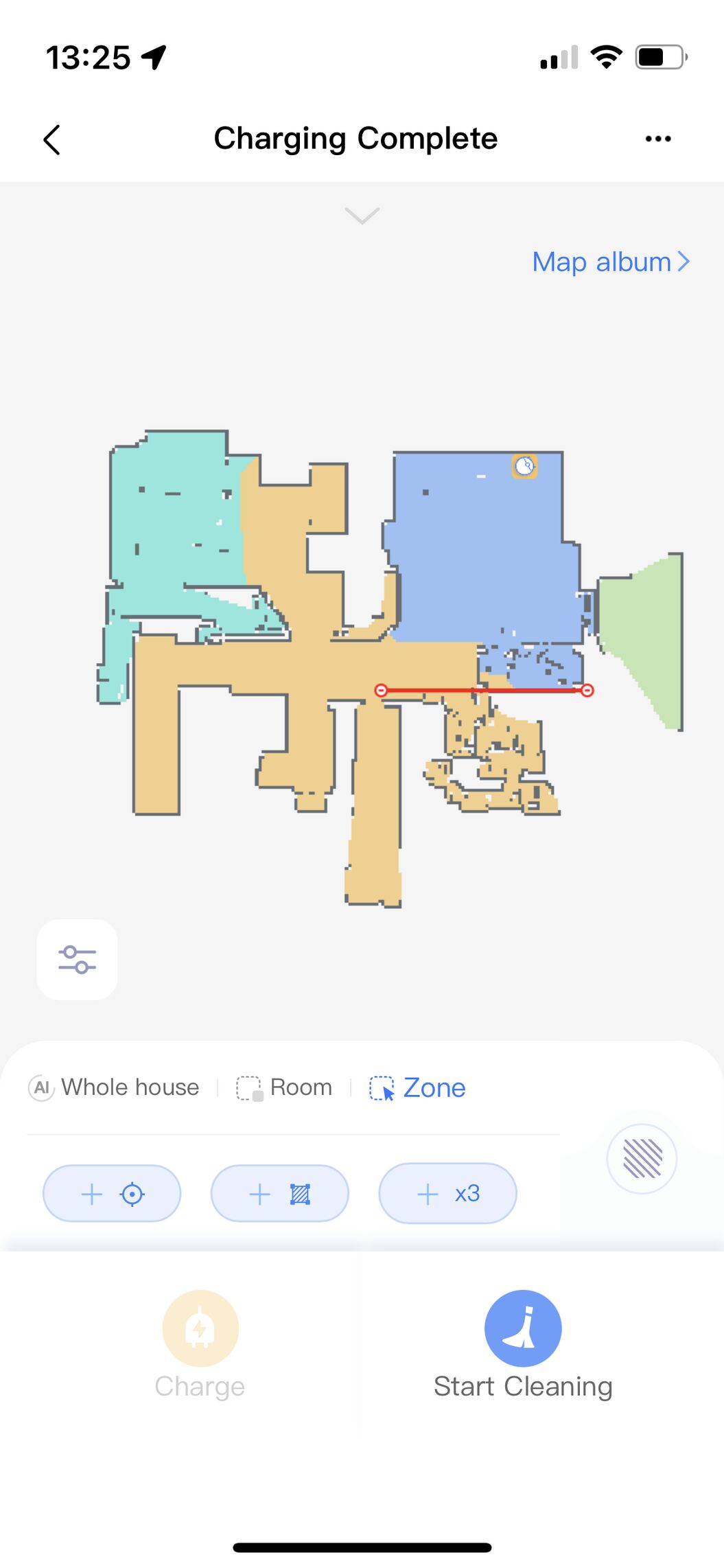Open the cleaning settings sliders button
Image resolution: width=724 pixels, height=1568 pixels.
78,959
